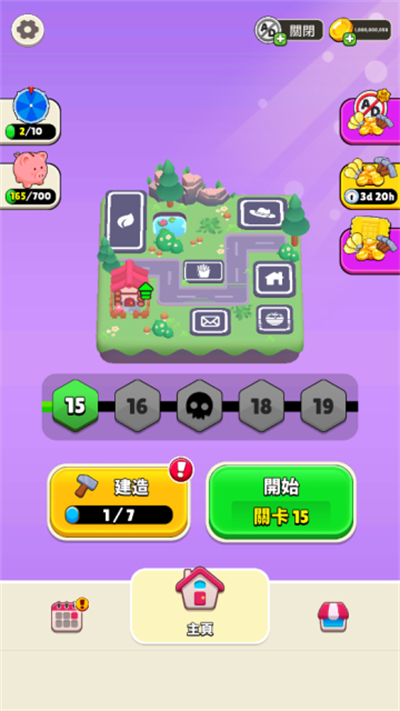This screenshot has width=400, height=711.
Task: Open the no-ads coin bundle offer
Action: click(370, 116)
